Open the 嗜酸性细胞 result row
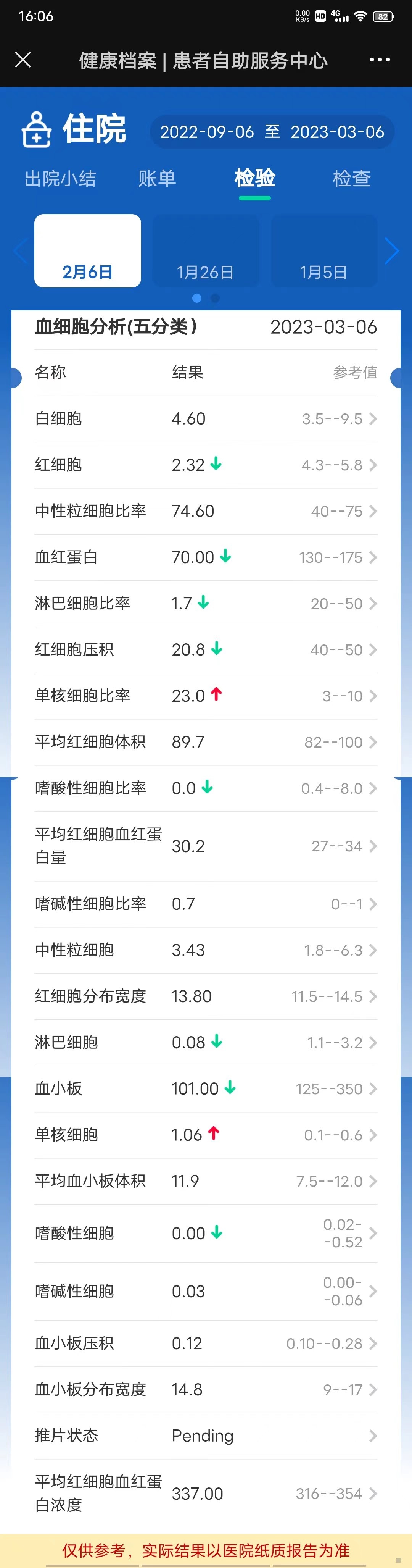The width and height of the screenshot is (412, 1568). click(206, 1233)
